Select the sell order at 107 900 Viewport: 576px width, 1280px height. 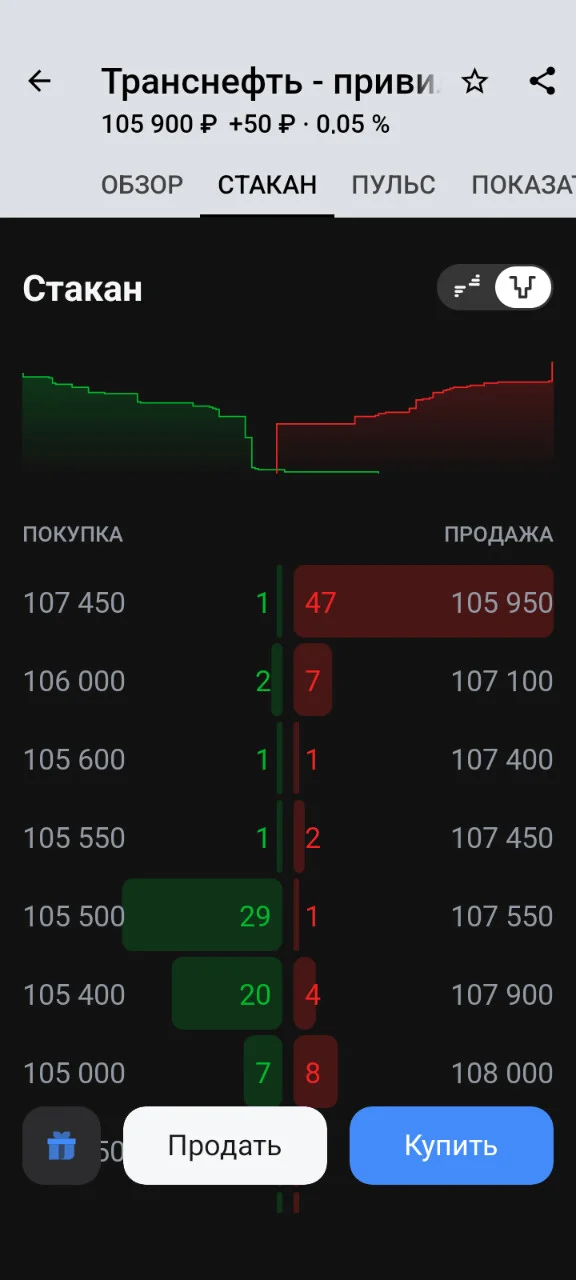tap(424, 994)
